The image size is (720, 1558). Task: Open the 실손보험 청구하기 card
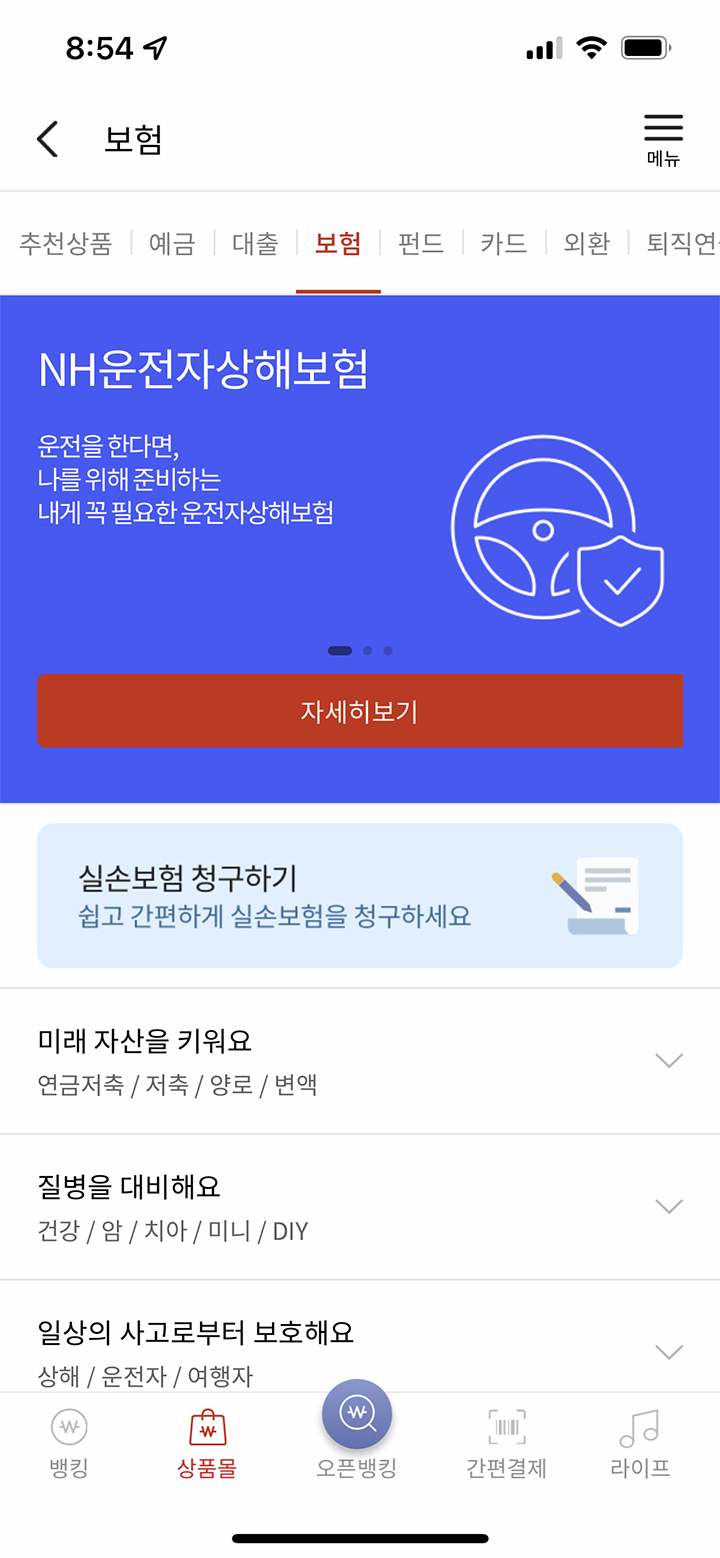coord(360,896)
